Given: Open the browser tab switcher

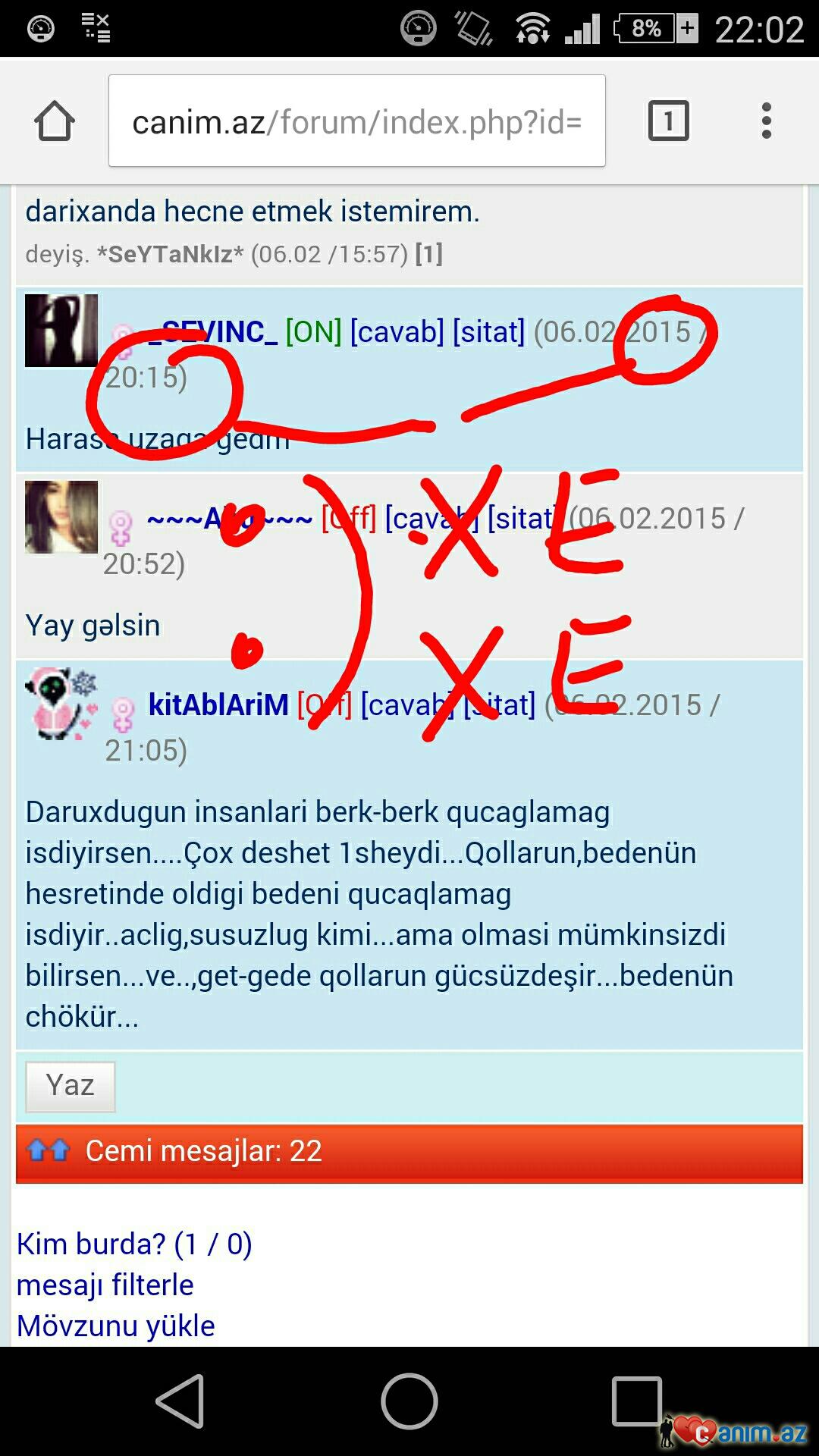Looking at the screenshot, I should [668, 121].
